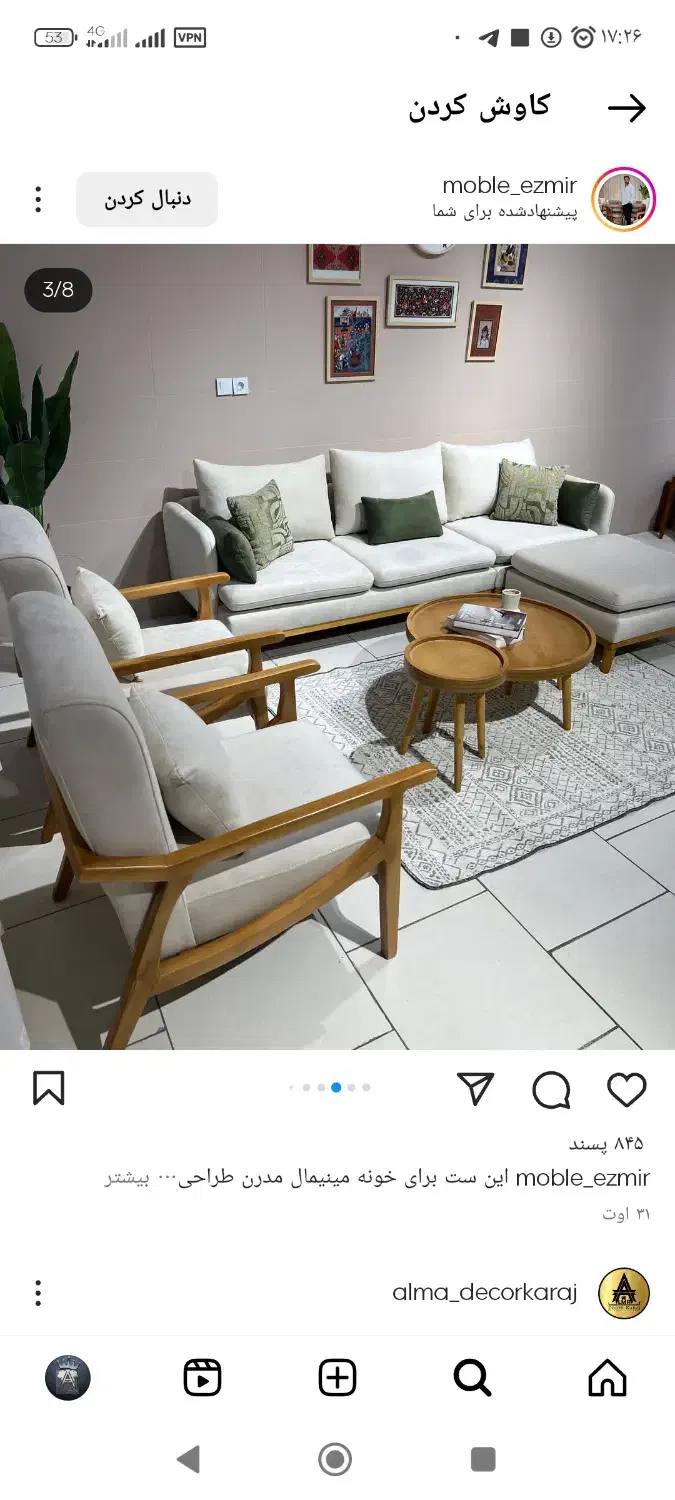This screenshot has height=1500, width=675.
Task: Open the moble_ezmir profile picture
Action: 623,199
